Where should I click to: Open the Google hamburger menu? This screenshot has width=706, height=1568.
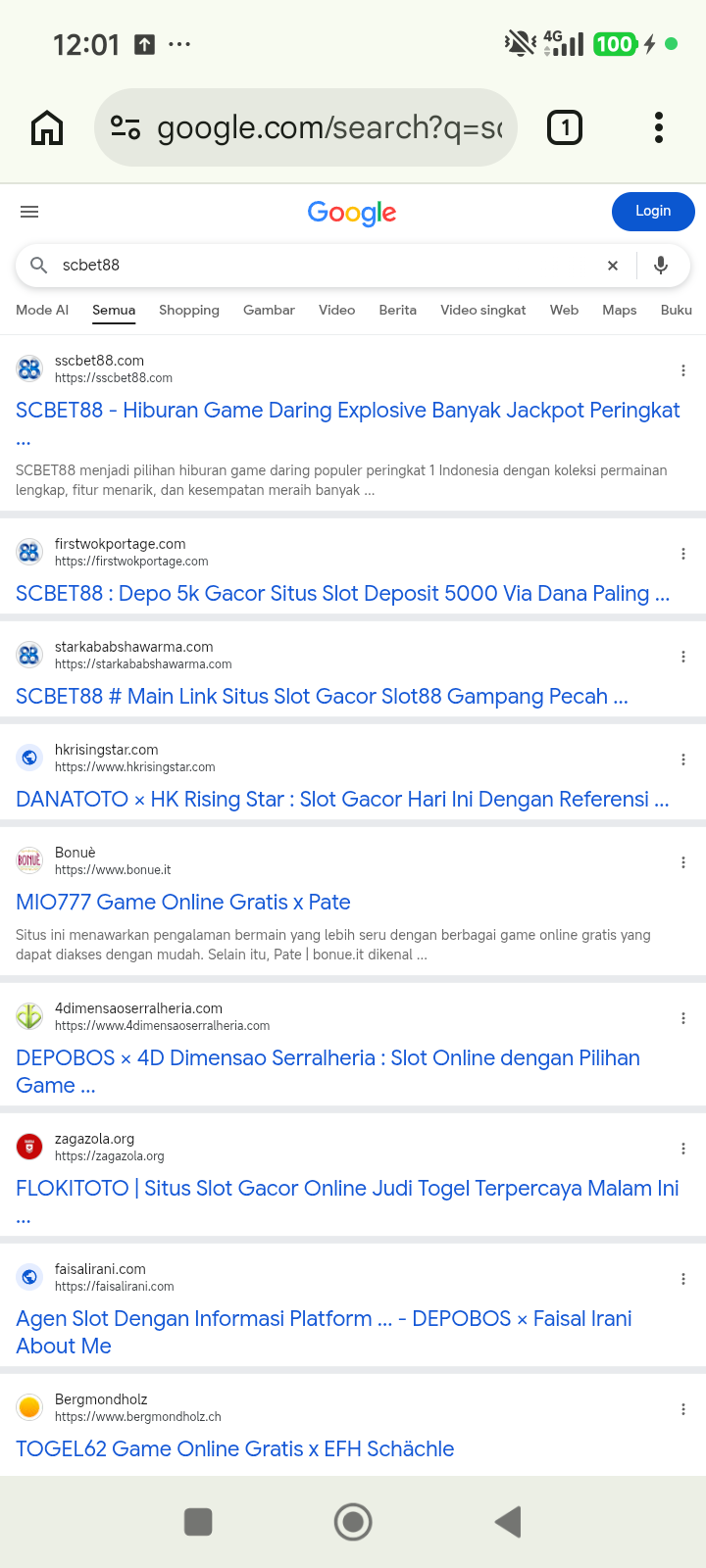click(29, 212)
